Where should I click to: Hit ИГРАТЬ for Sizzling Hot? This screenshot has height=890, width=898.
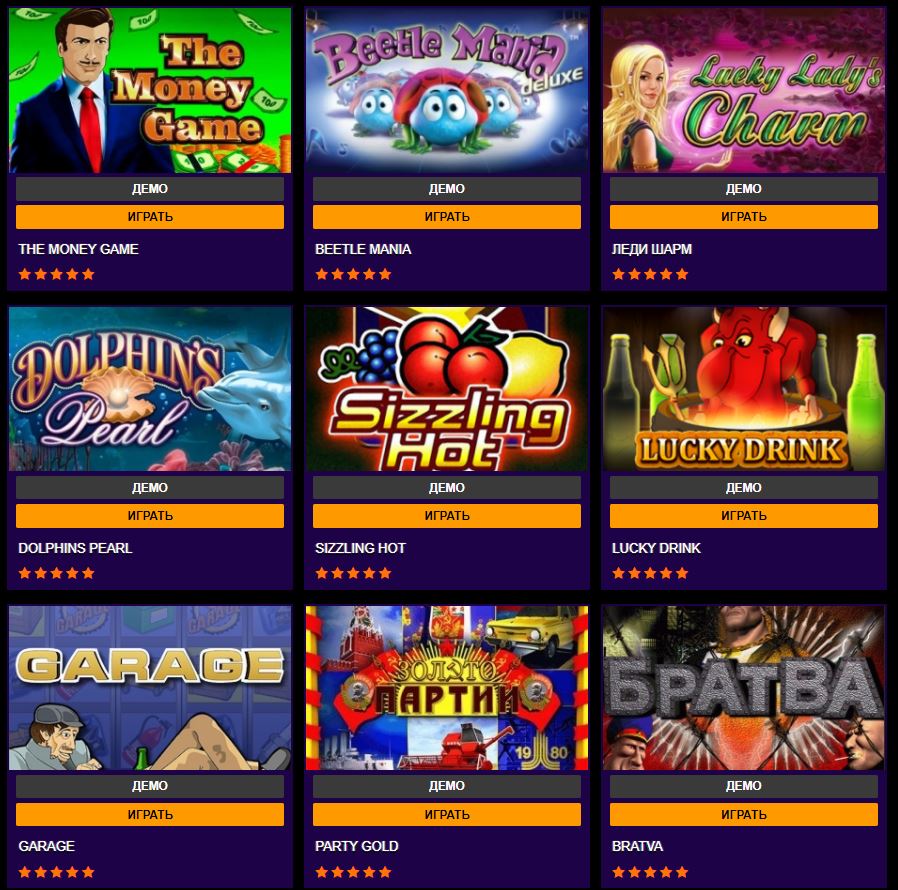point(447,516)
